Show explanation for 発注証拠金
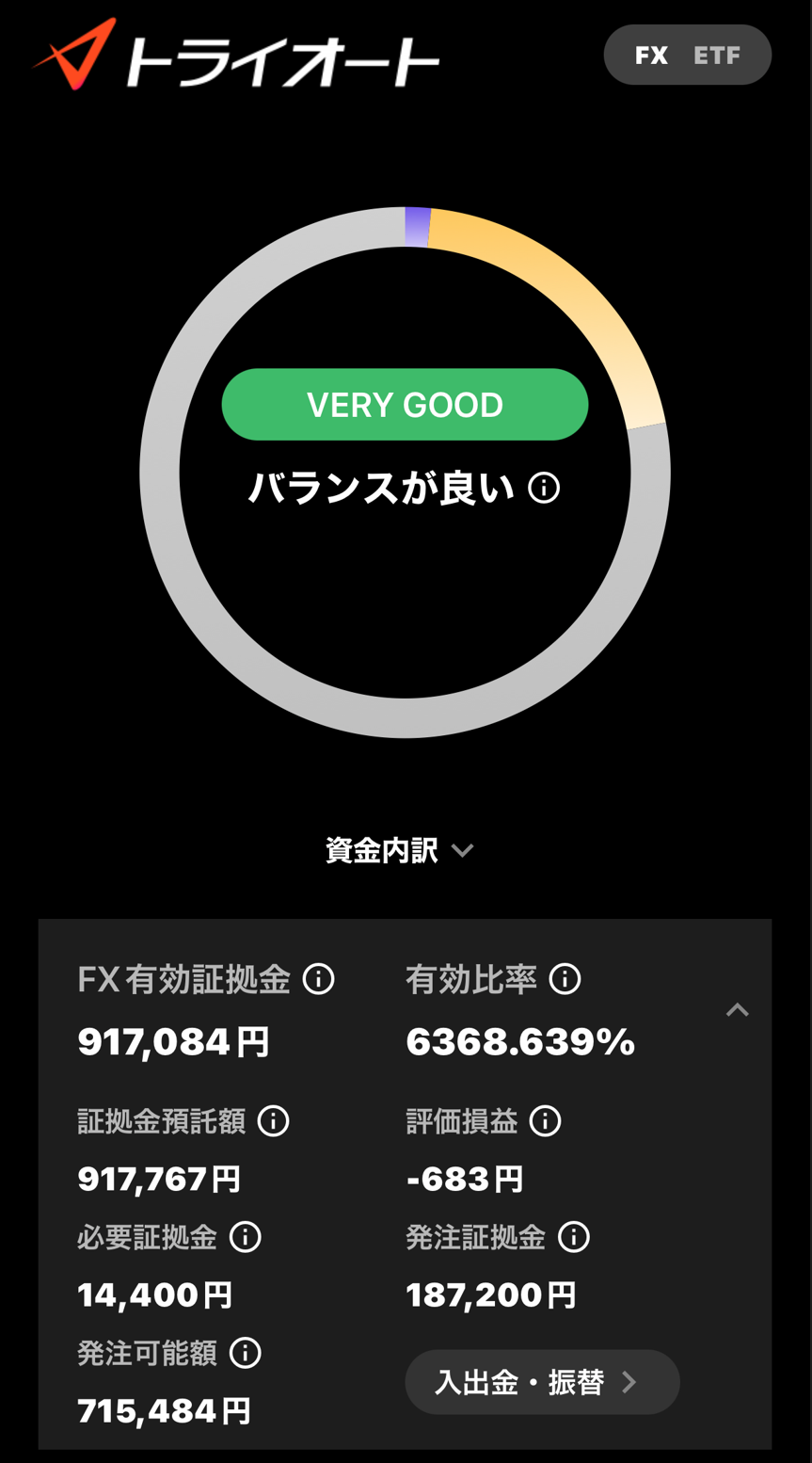 [574, 1237]
